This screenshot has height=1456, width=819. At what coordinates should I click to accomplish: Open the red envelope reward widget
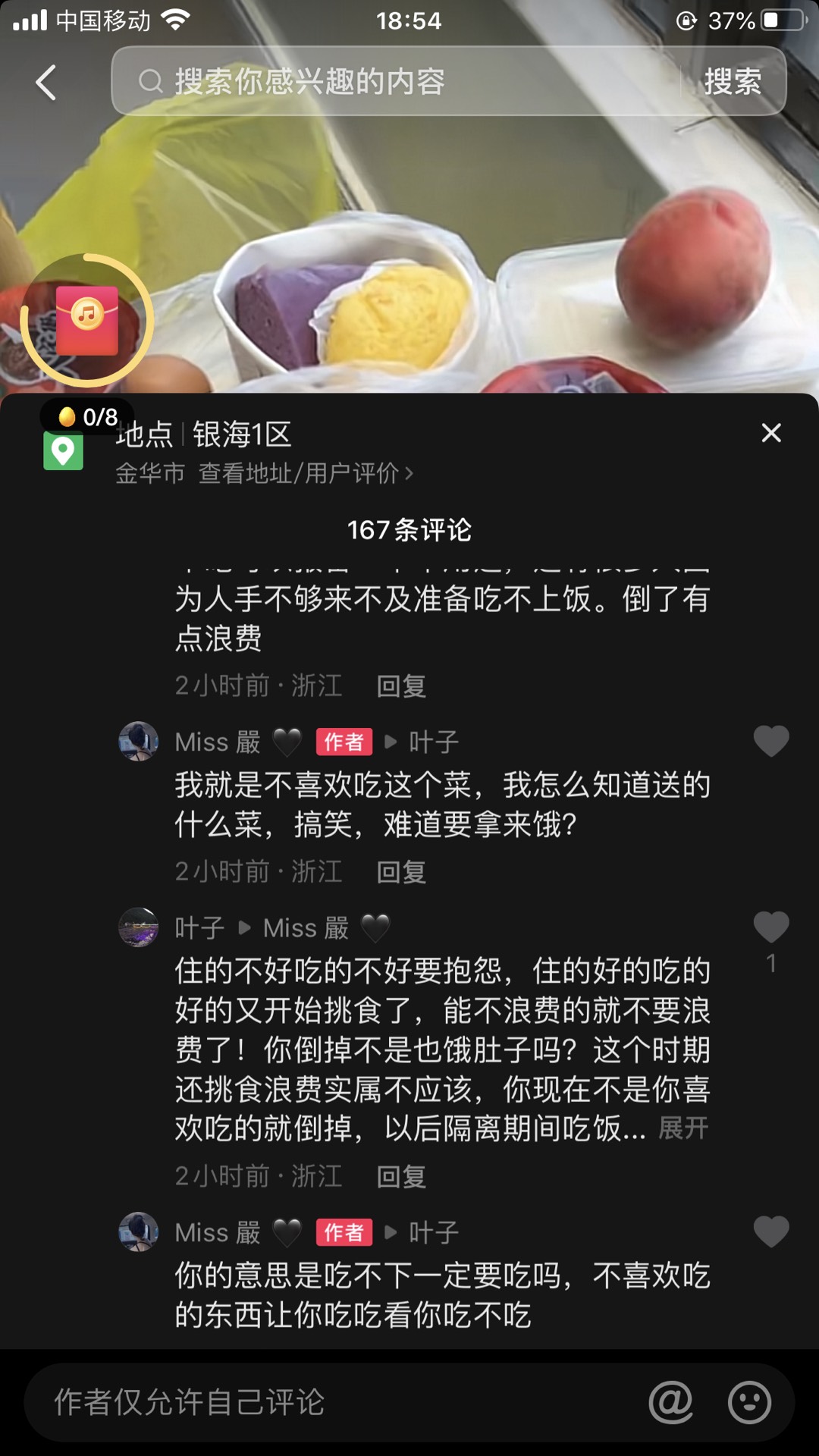pyautogui.click(x=86, y=321)
